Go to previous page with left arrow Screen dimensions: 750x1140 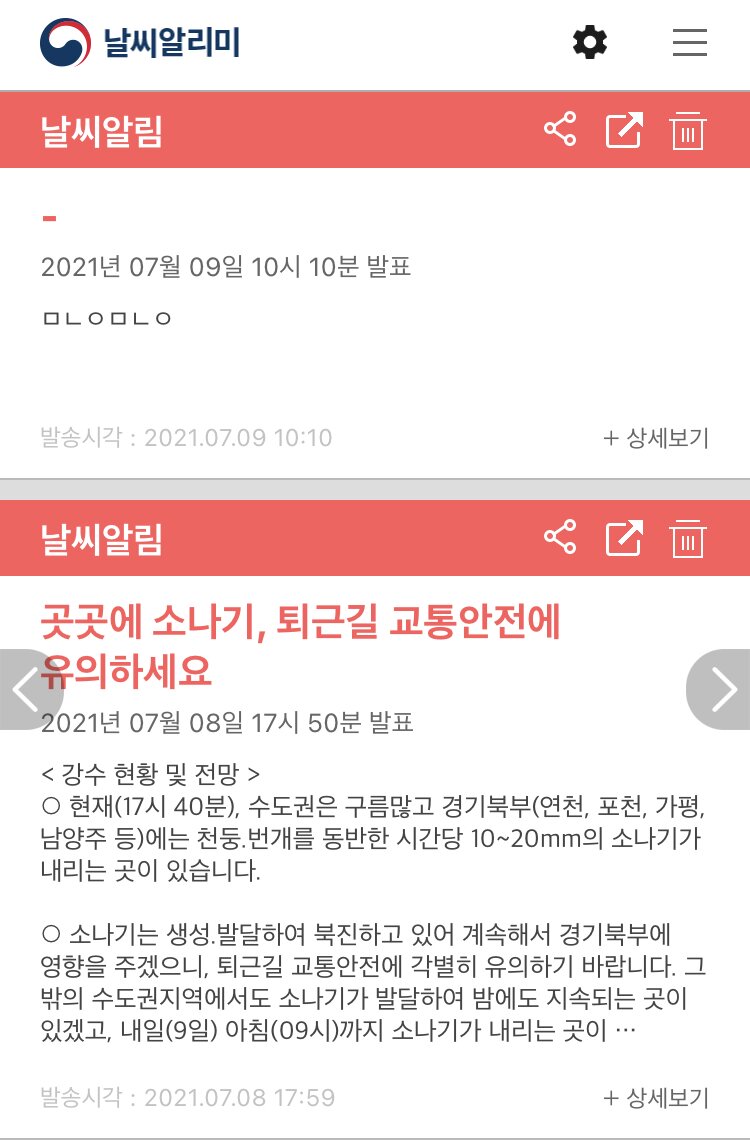[x=25, y=689]
